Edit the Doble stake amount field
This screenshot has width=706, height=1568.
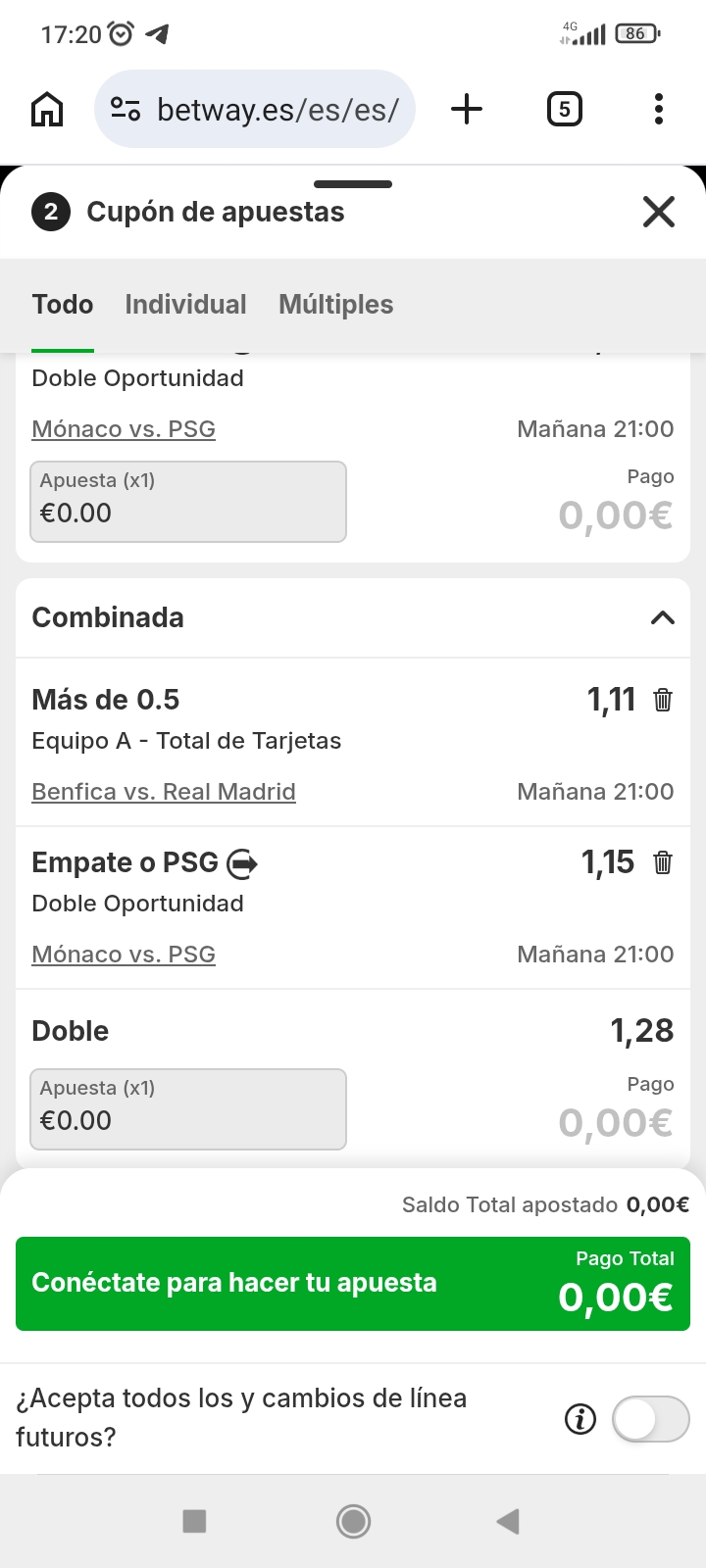[x=188, y=1109]
